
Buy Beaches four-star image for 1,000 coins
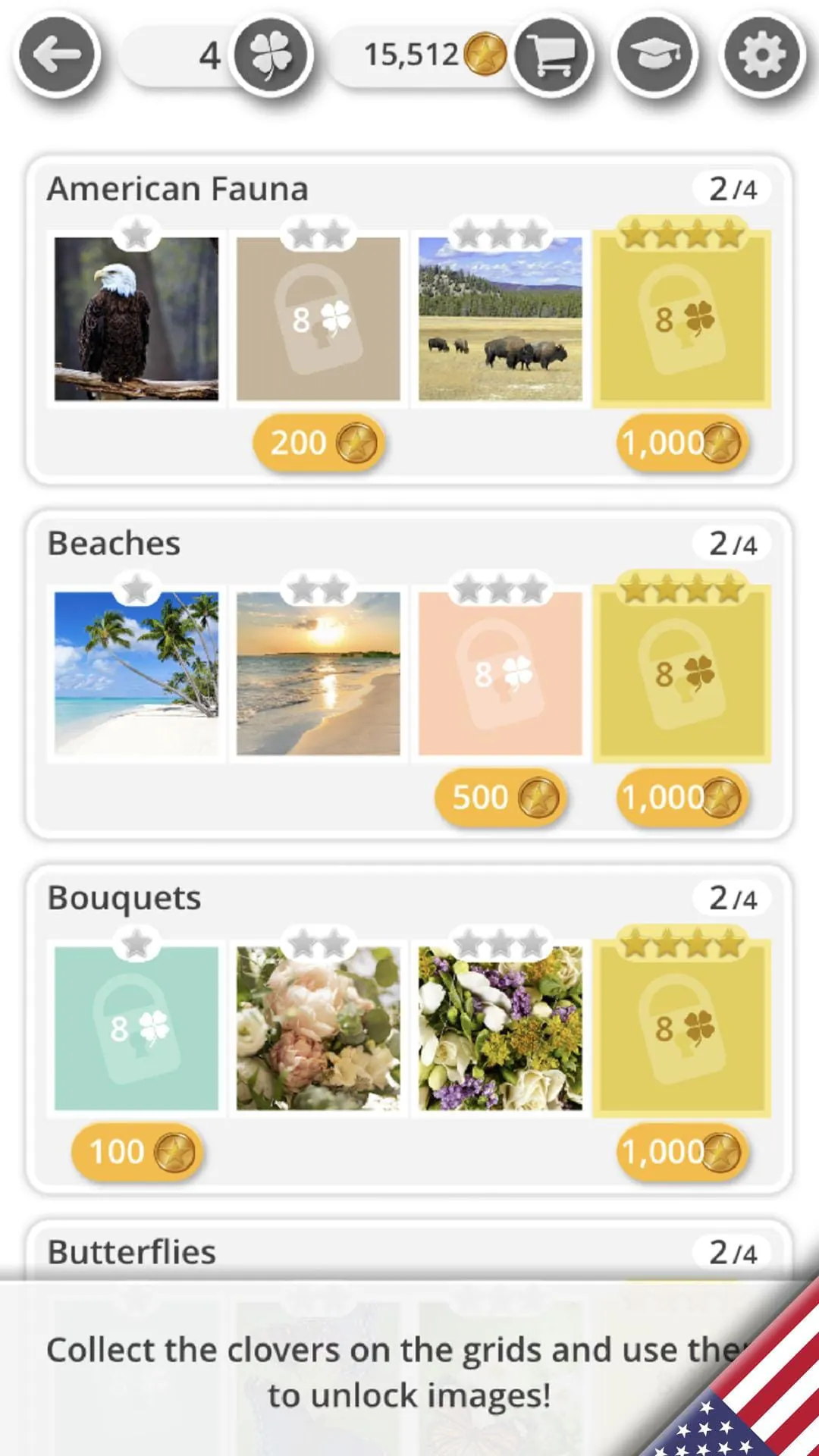pyautogui.click(x=682, y=798)
